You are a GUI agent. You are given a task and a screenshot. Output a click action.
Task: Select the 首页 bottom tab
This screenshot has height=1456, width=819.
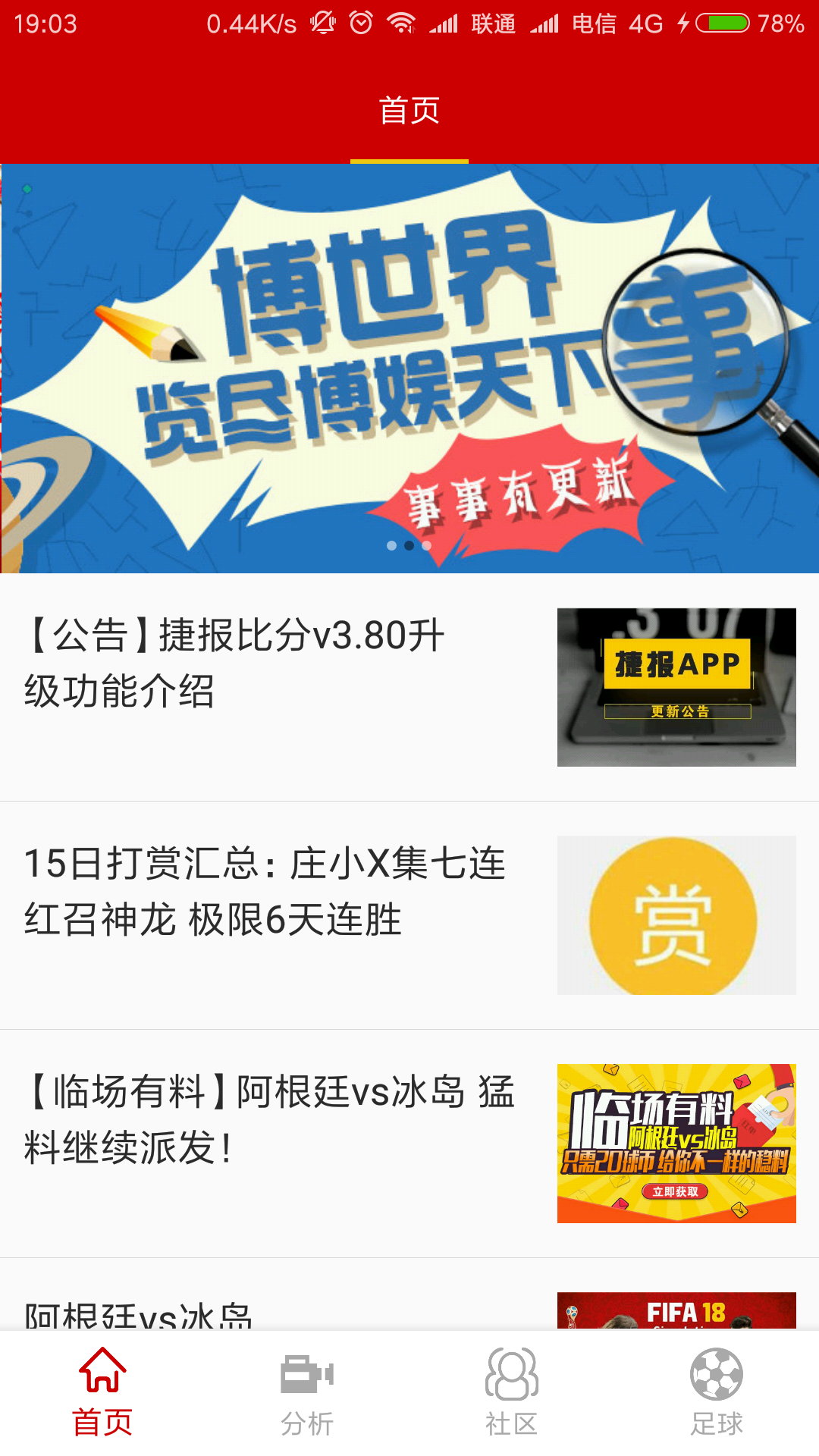(102, 1392)
